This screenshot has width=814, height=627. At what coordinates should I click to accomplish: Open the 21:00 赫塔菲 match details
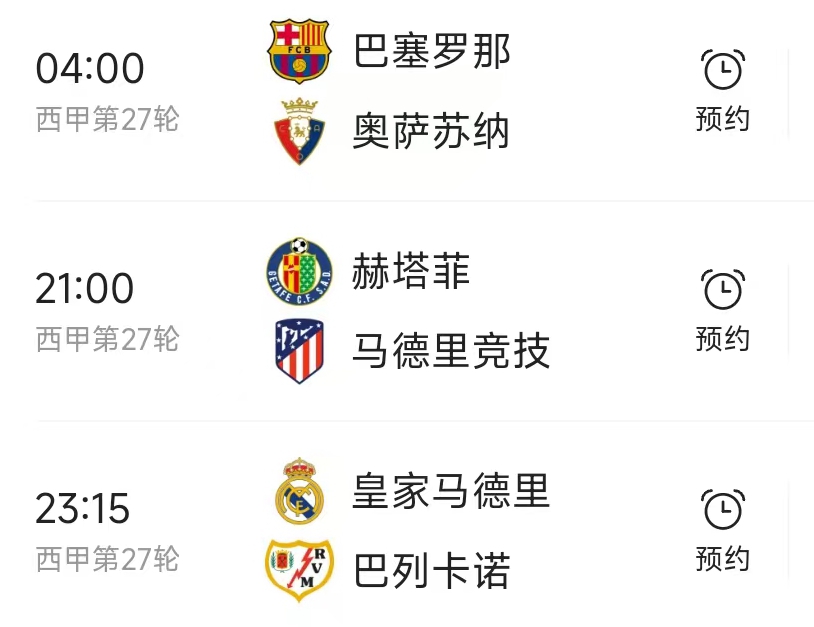pos(430,311)
